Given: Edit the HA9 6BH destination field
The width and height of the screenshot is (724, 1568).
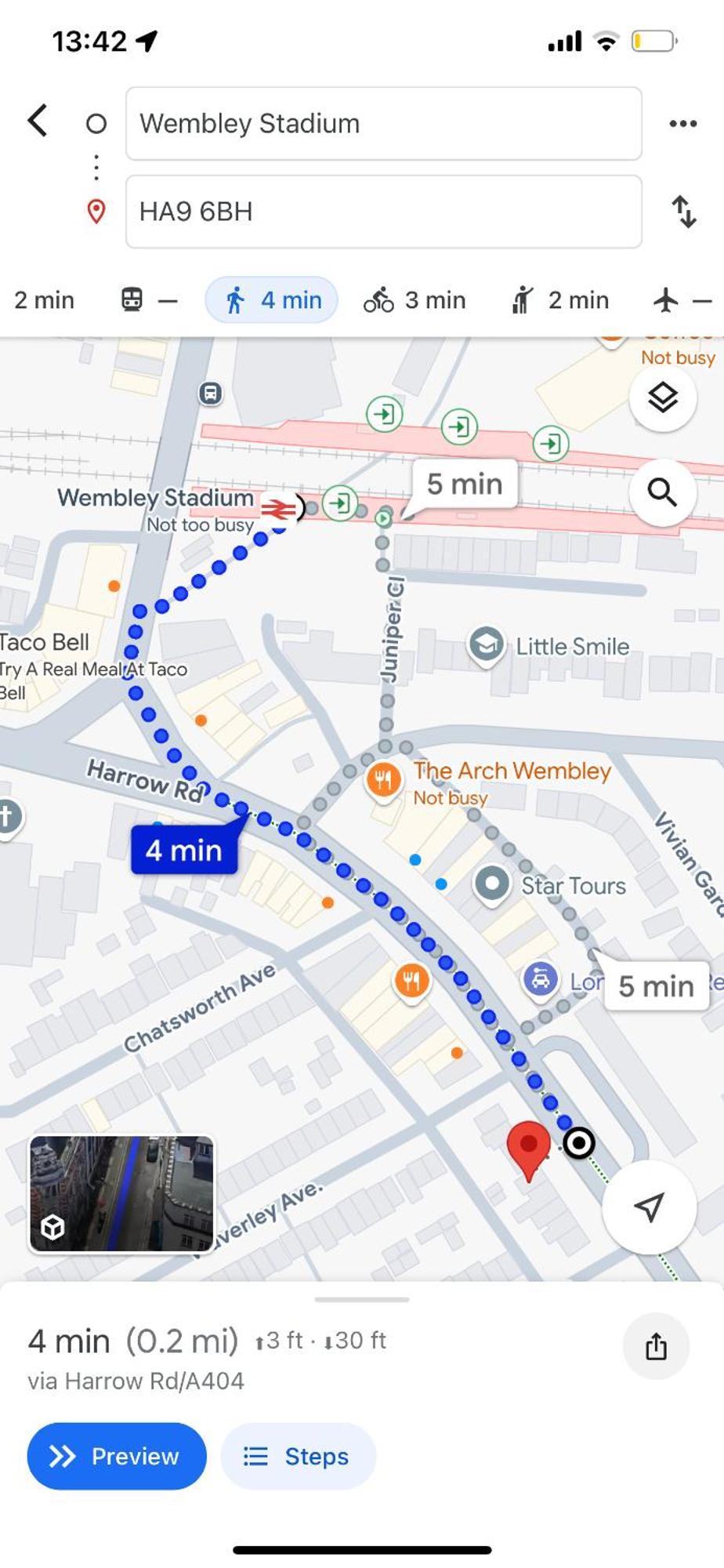Looking at the screenshot, I should (383, 212).
